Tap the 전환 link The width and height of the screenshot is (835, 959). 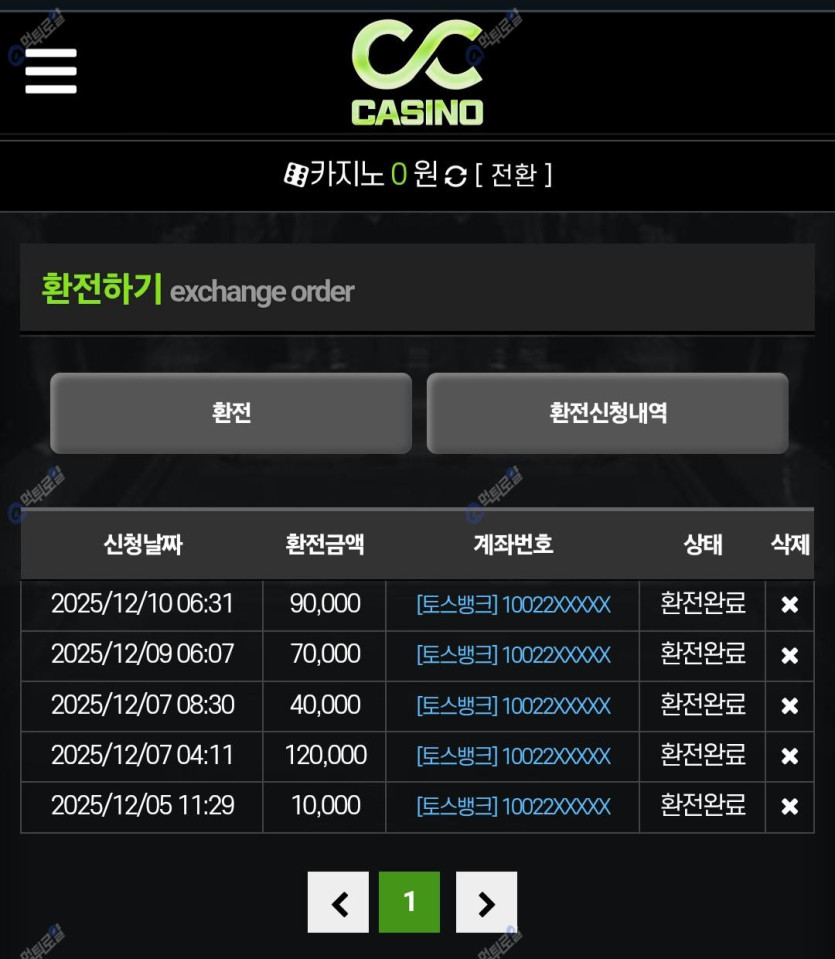click(x=513, y=176)
